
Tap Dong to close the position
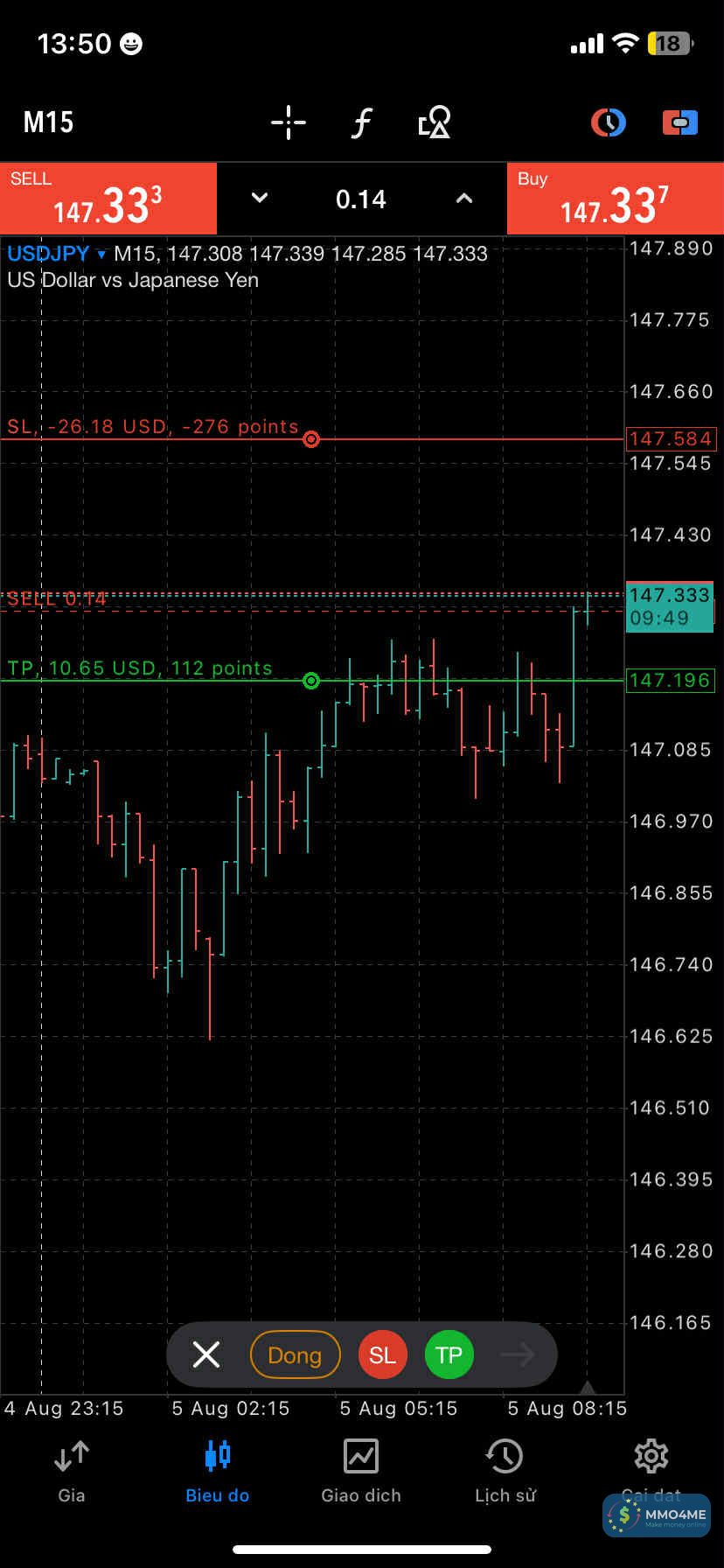[x=295, y=1354]
